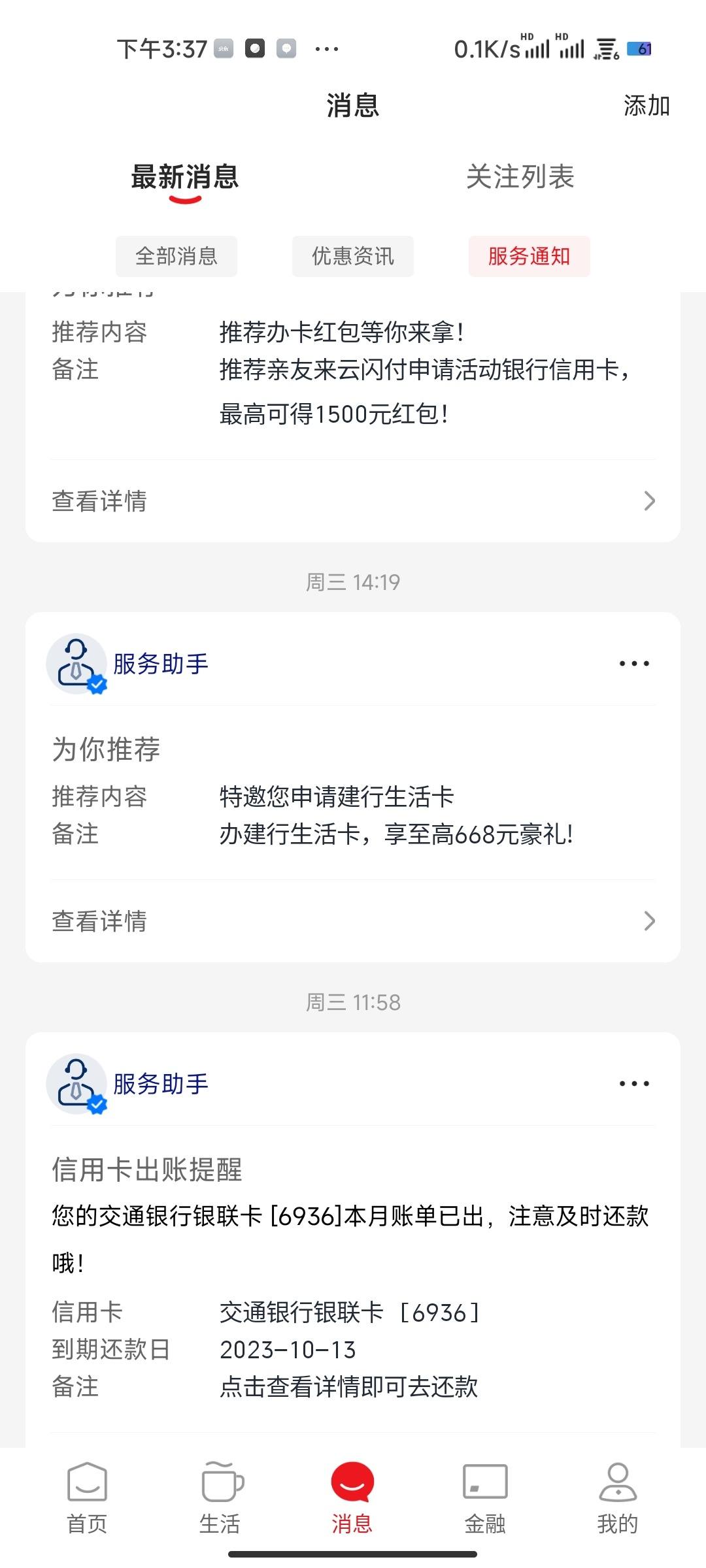Filter by 优惠资讯 chip
Viewport: 706px width, 1568px height.
click(x=353, y=256)
